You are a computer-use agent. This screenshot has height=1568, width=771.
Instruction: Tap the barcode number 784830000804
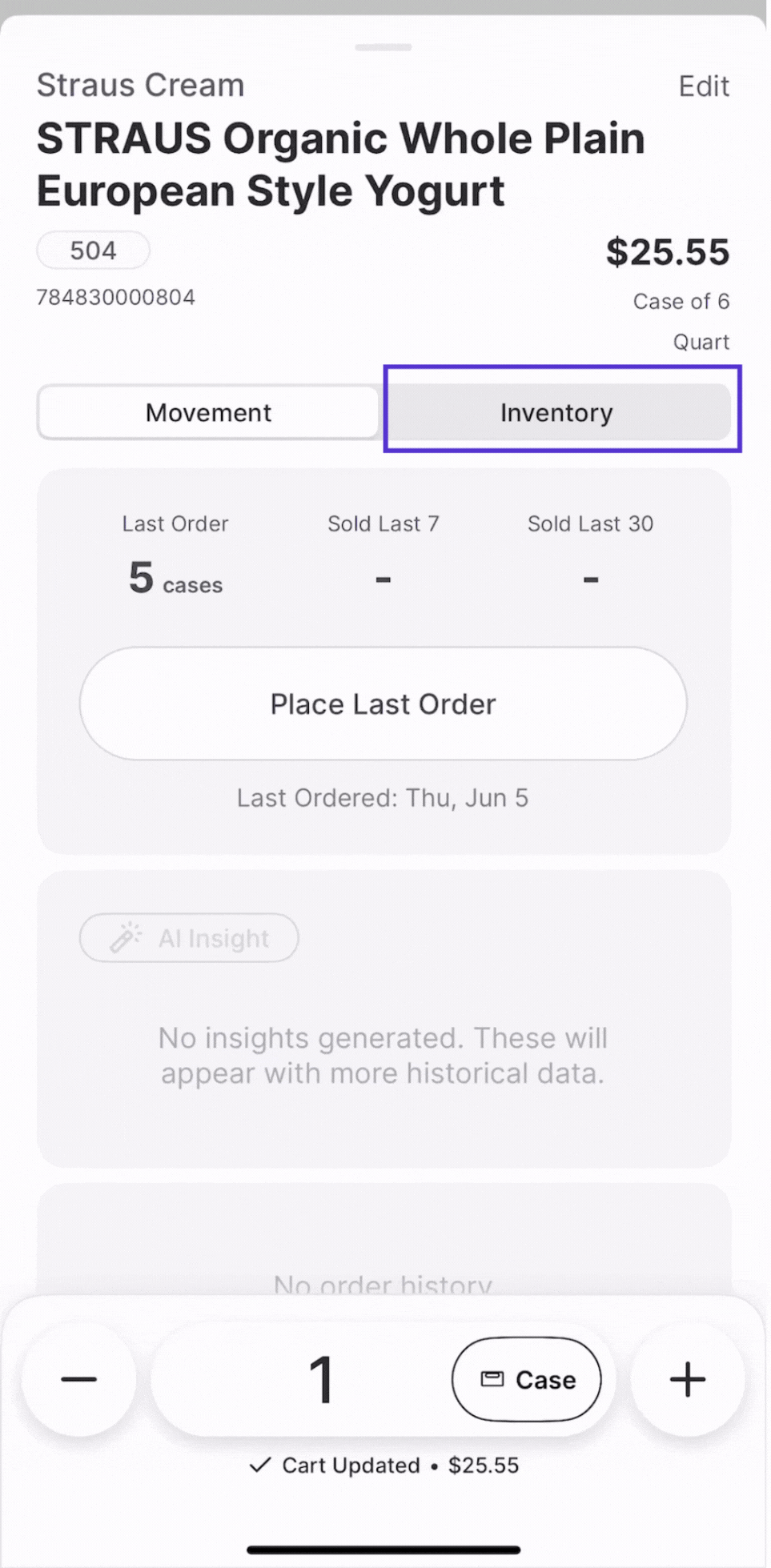115,297
